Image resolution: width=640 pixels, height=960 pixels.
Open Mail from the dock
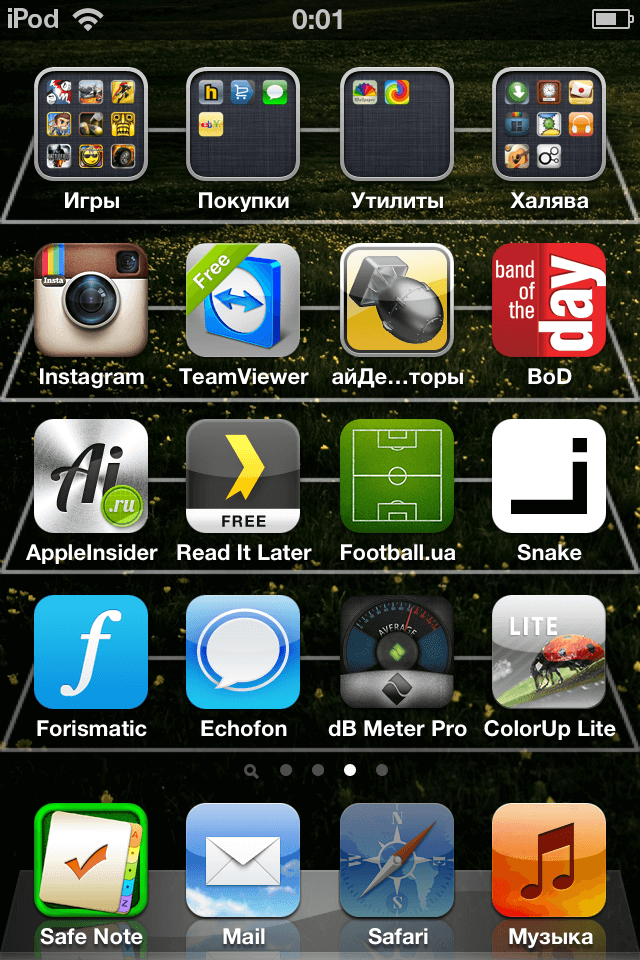(x=243, y=860)
